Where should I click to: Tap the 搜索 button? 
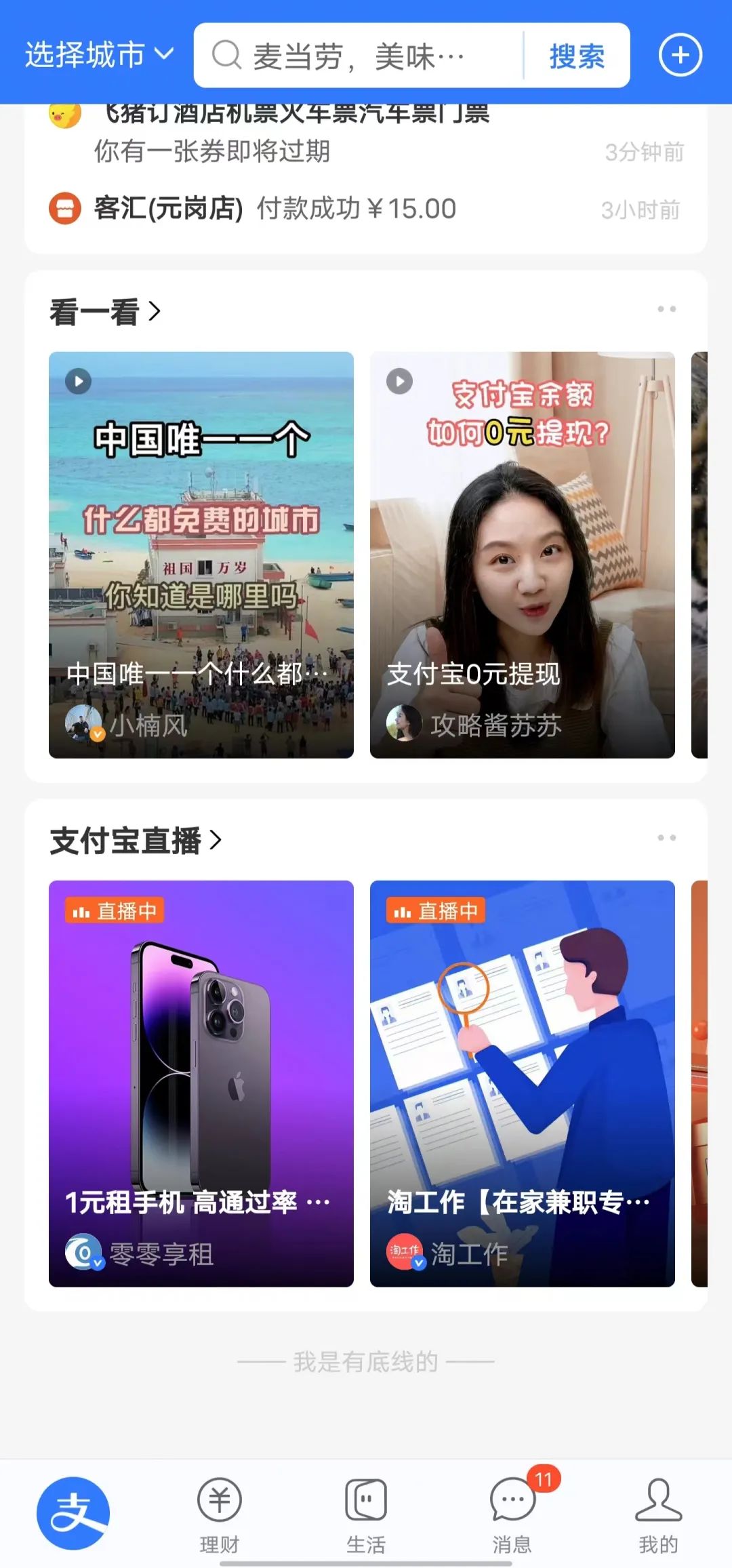577,56
